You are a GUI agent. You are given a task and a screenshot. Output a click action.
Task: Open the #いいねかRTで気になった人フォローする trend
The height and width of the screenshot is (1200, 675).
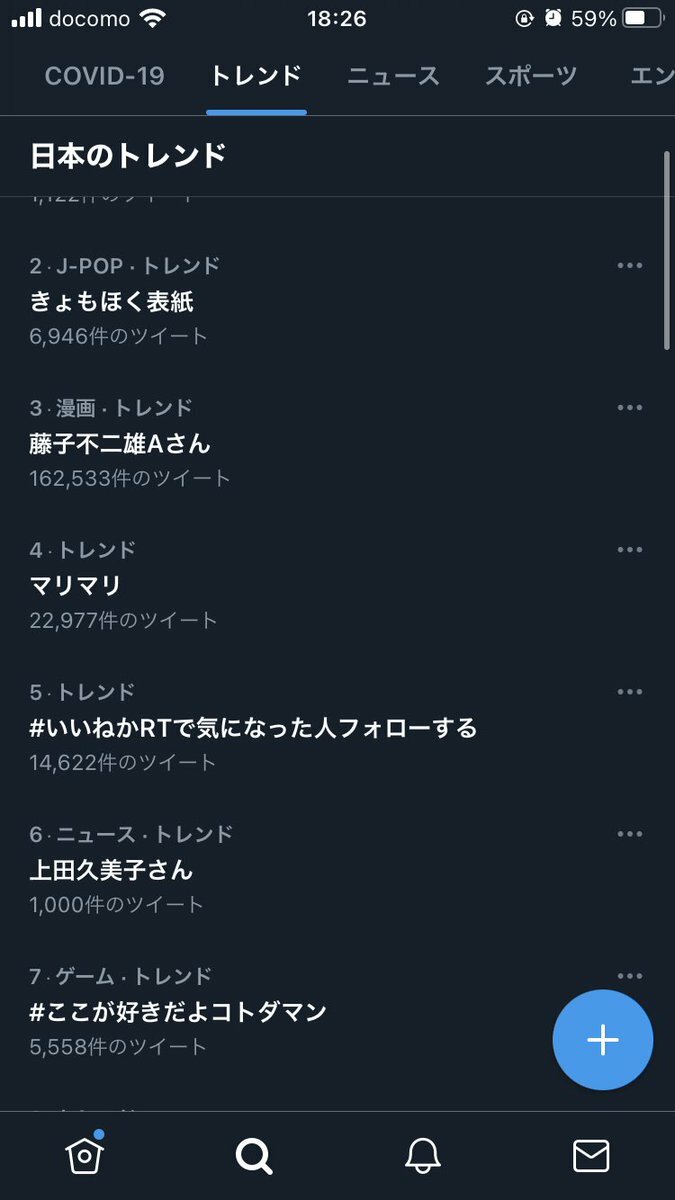[x=253, y=727]
